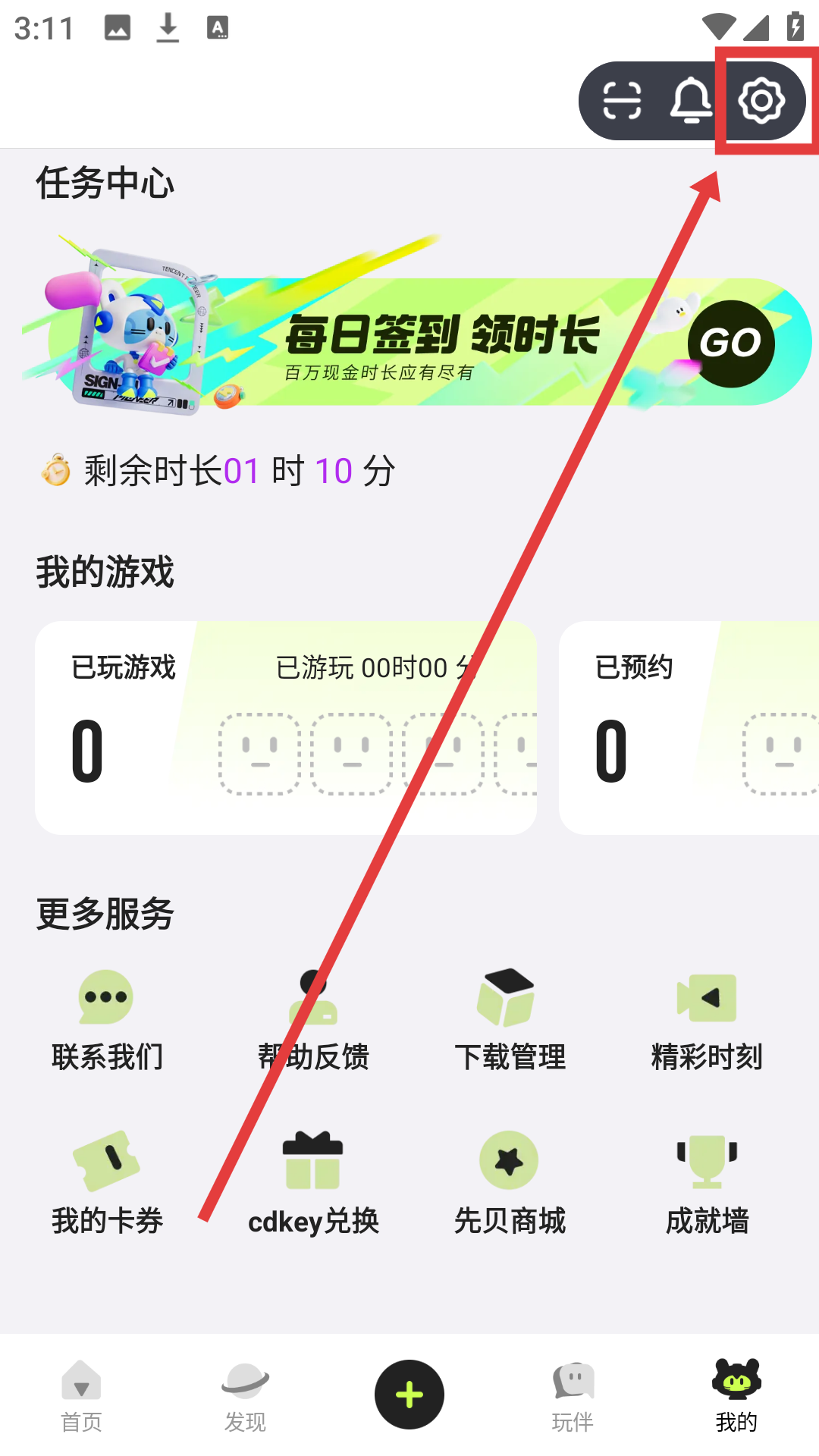Viewport: 819px width, 1456px height.
Task: Select the 我的 tab
Action: coord(736,1395)
